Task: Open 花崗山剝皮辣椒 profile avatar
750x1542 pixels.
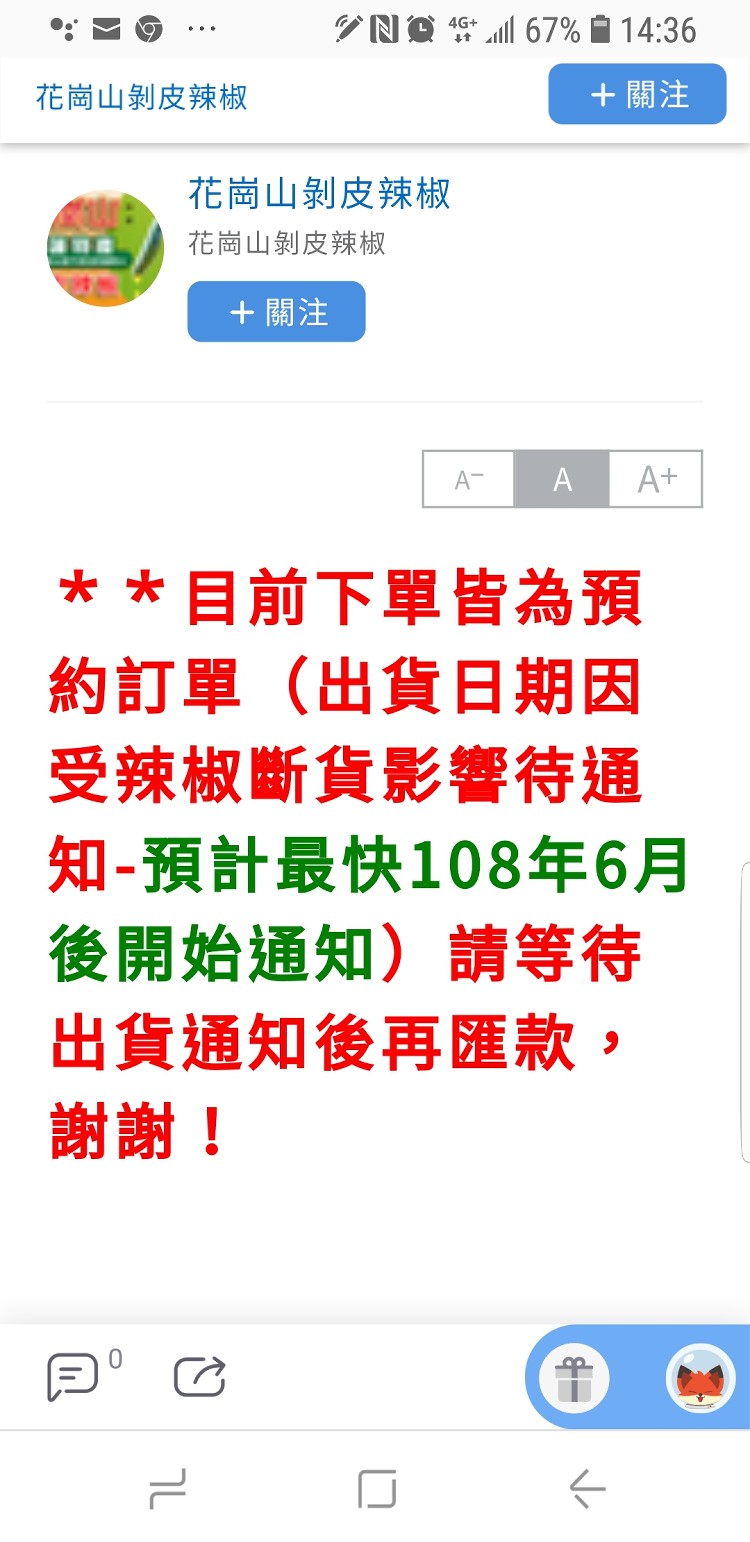Action: pos(105,248)
